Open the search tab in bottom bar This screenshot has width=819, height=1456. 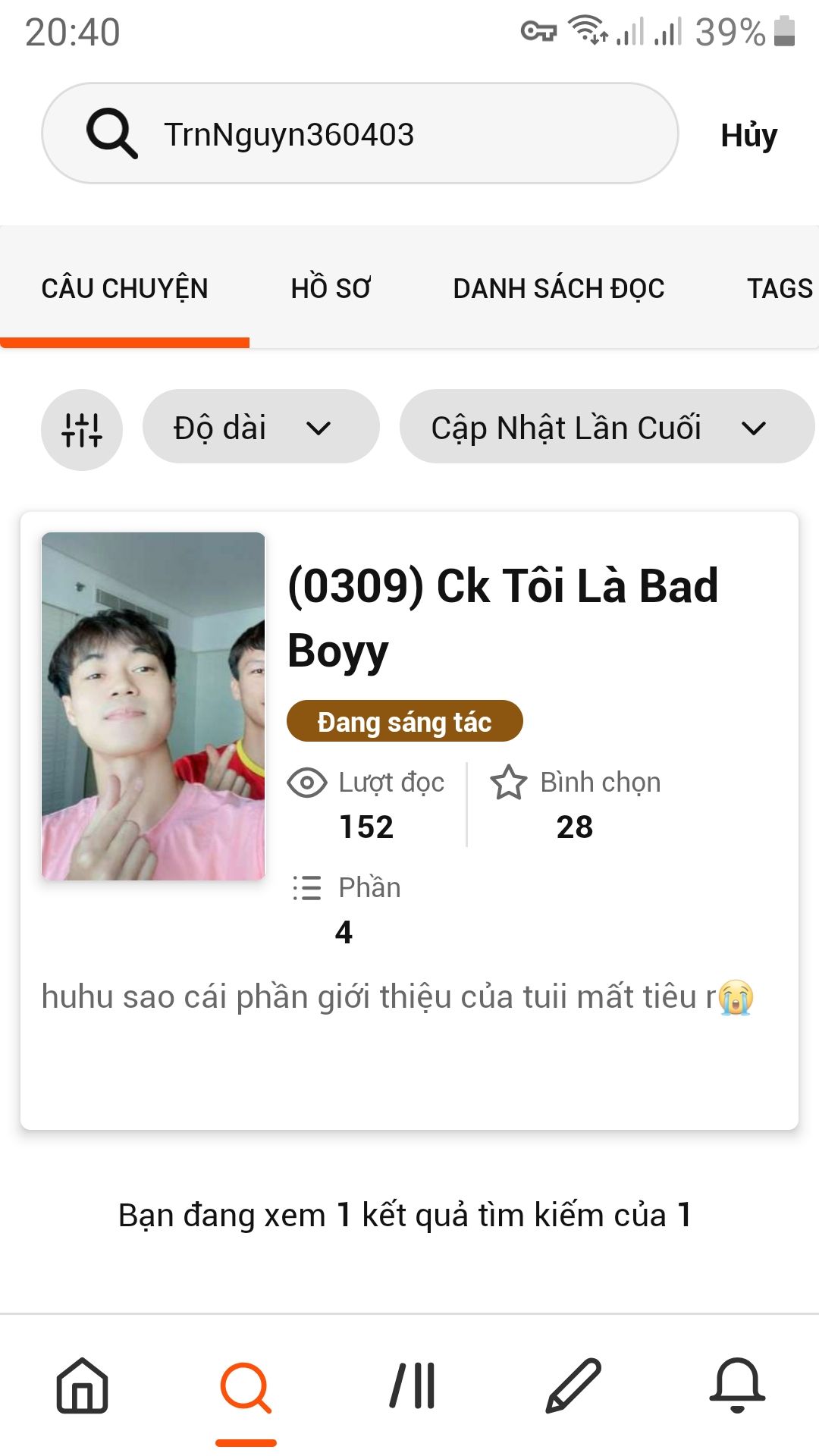coord(246,1388)
